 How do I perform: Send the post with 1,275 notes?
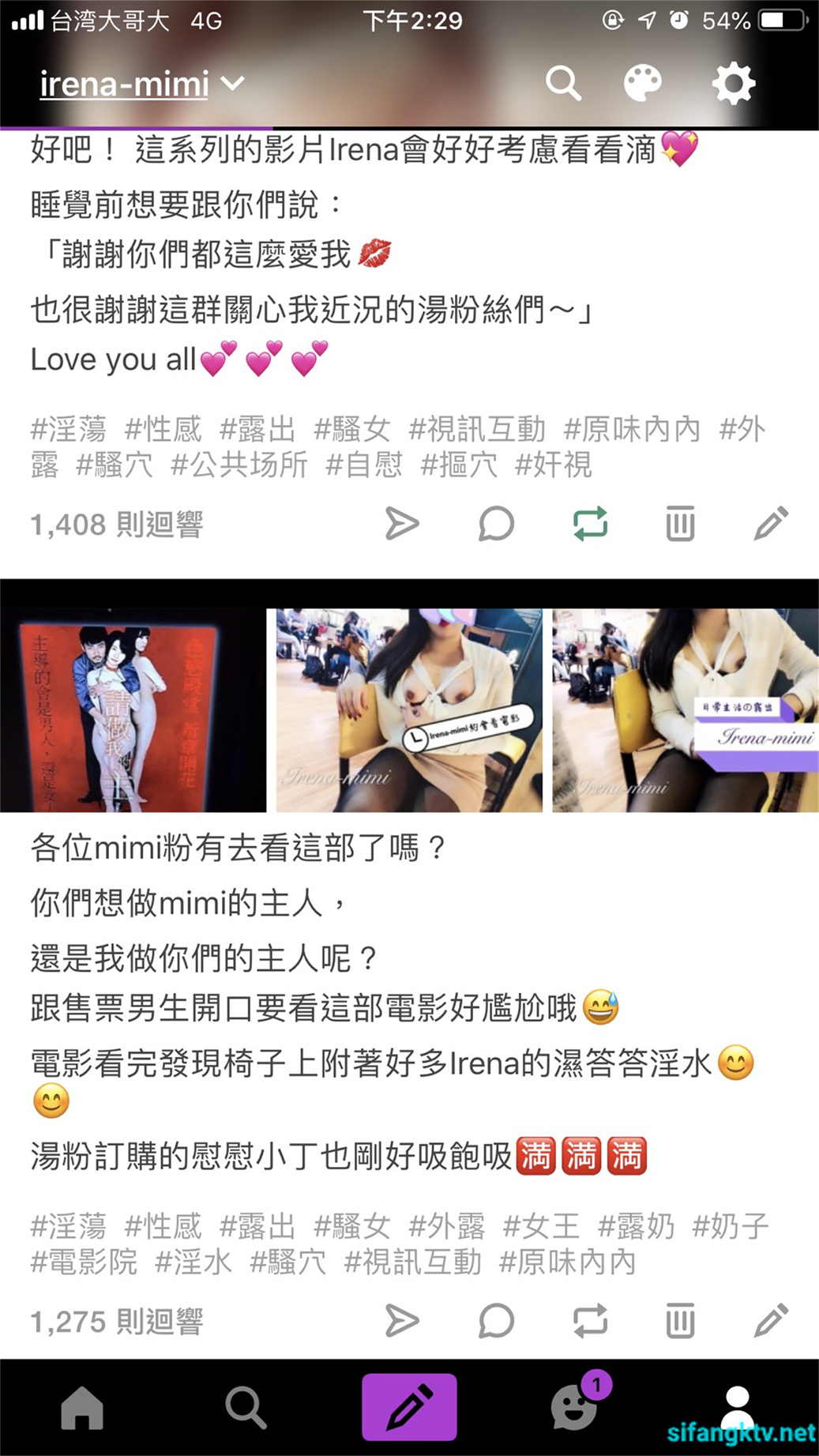coord(401,1320)
